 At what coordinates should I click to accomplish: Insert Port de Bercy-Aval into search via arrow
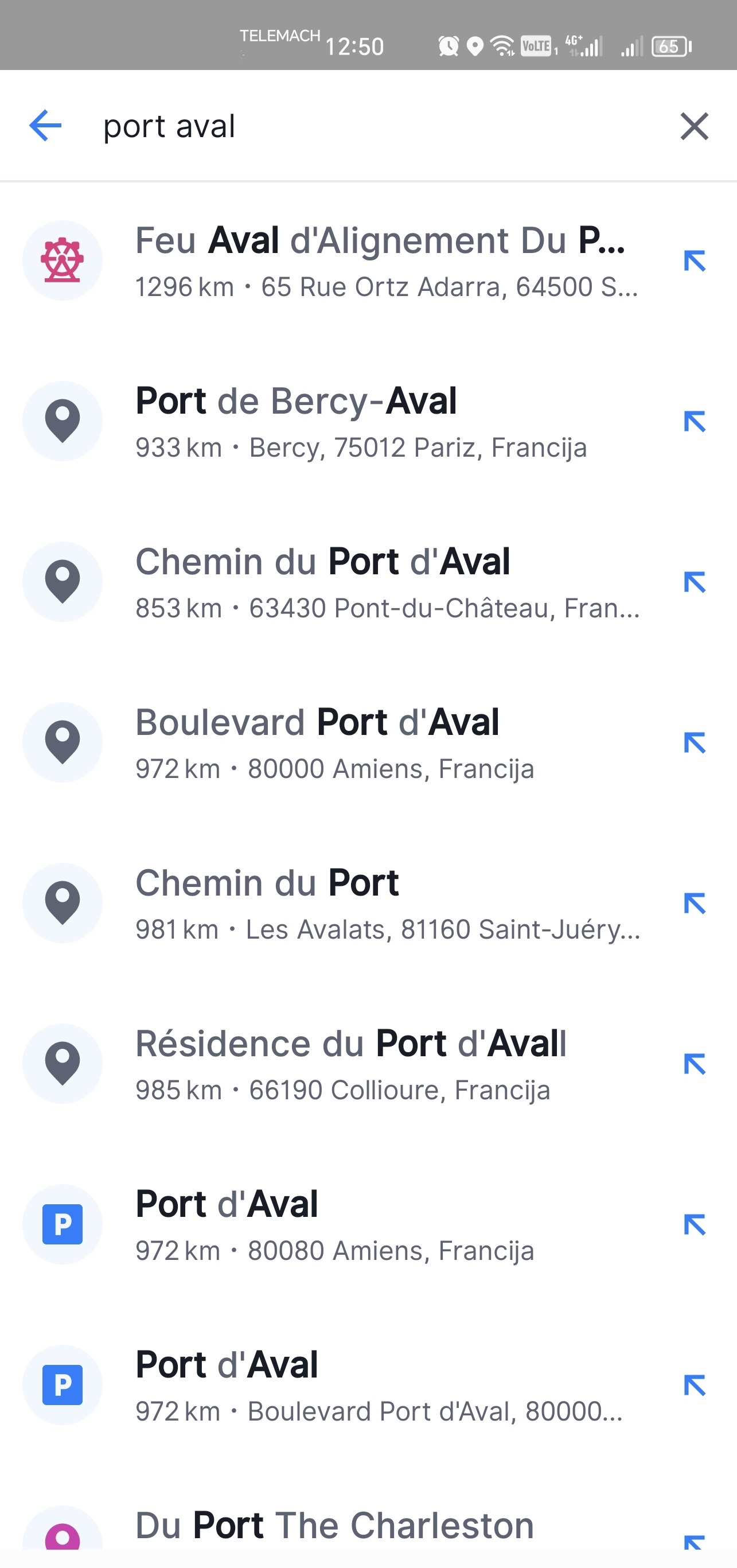[695, 422]
